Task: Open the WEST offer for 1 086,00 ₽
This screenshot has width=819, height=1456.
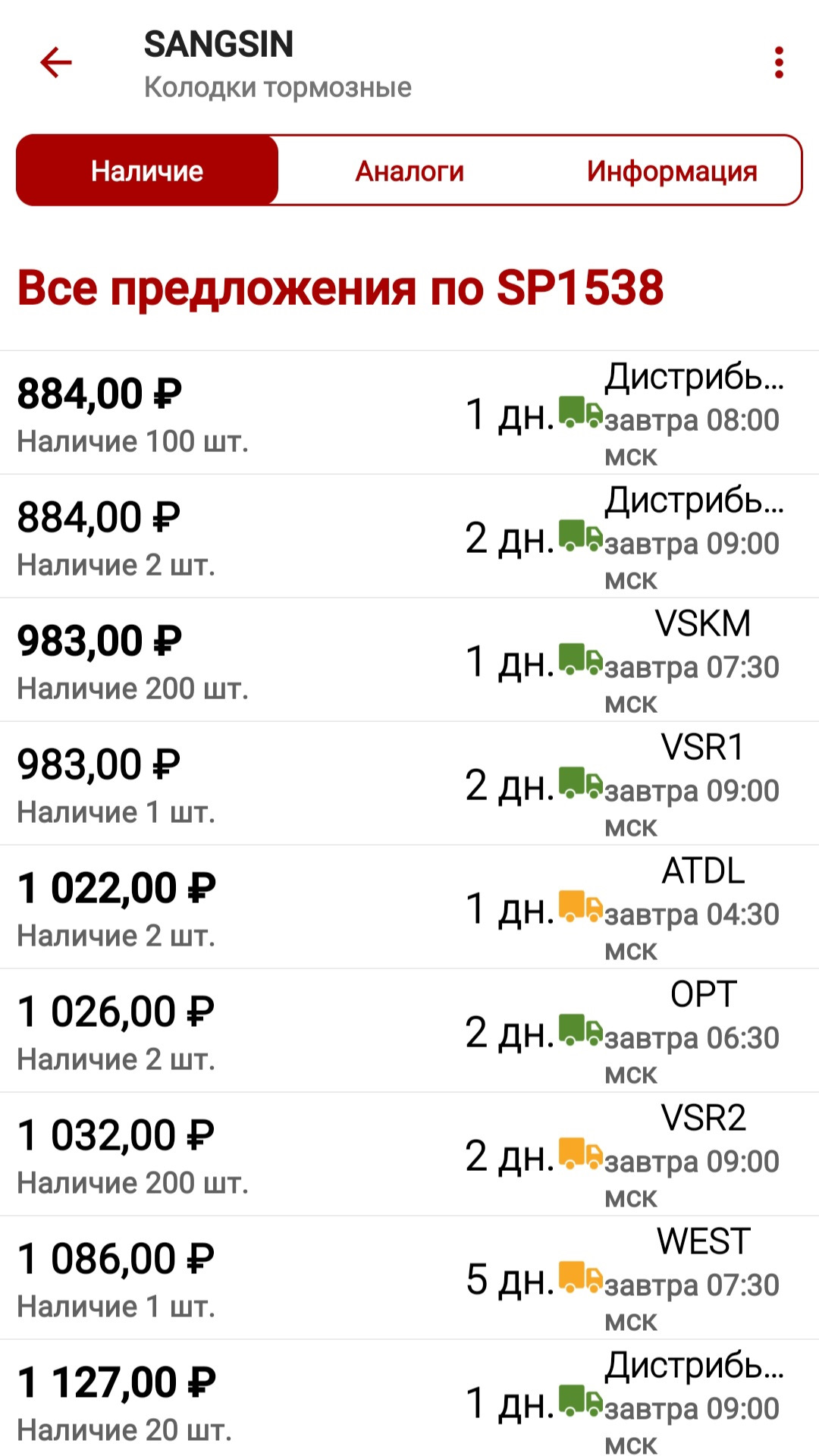Action: tap(409, 1279)
